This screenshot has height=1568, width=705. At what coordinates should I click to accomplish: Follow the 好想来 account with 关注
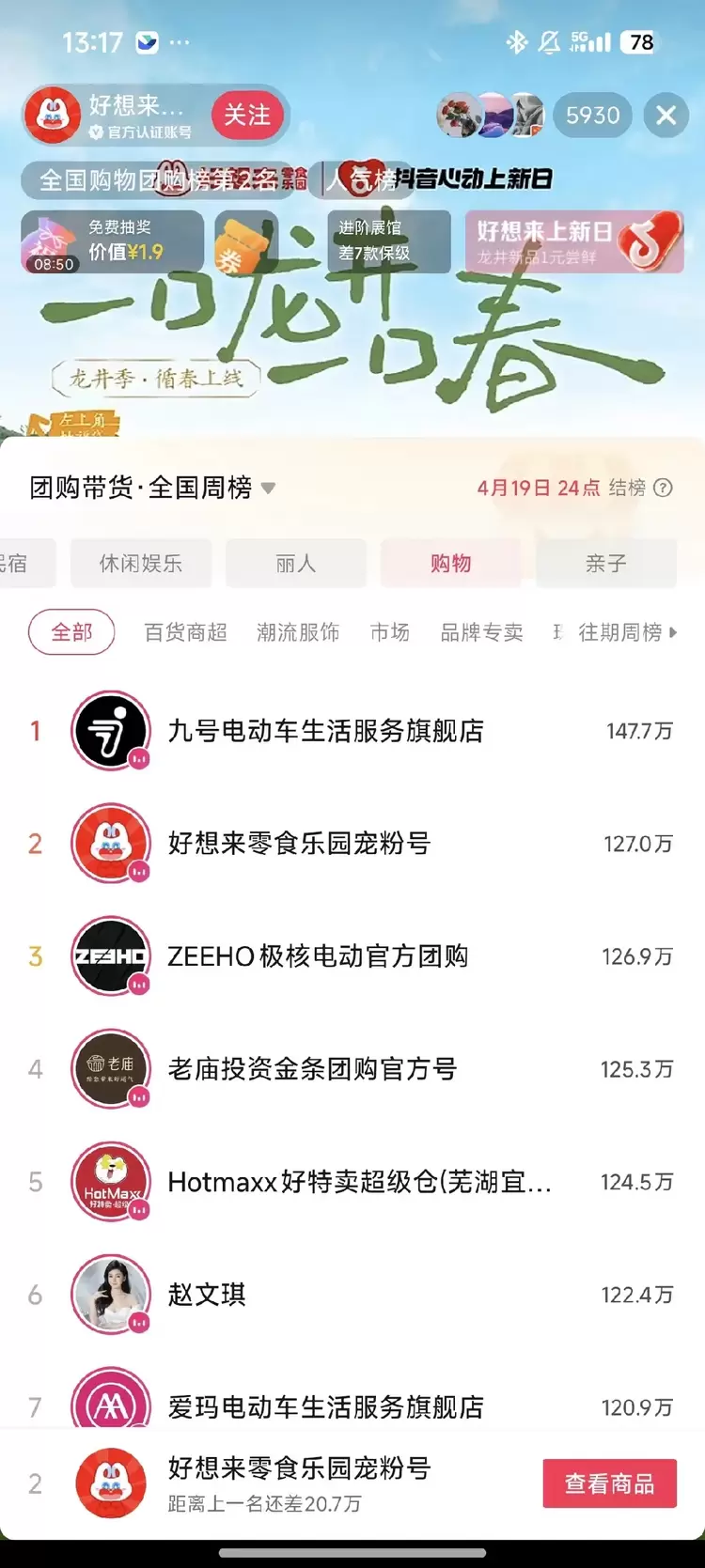pyautogui.click(x=247, y=116)
